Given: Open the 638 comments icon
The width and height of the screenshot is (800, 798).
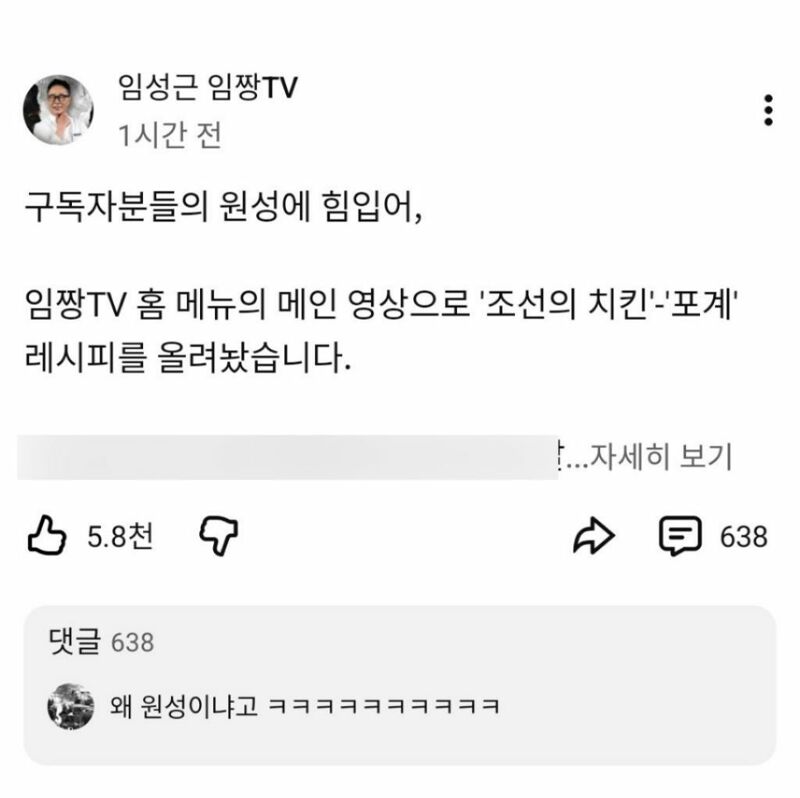Looking at the screenshot, I should point(679,537).
